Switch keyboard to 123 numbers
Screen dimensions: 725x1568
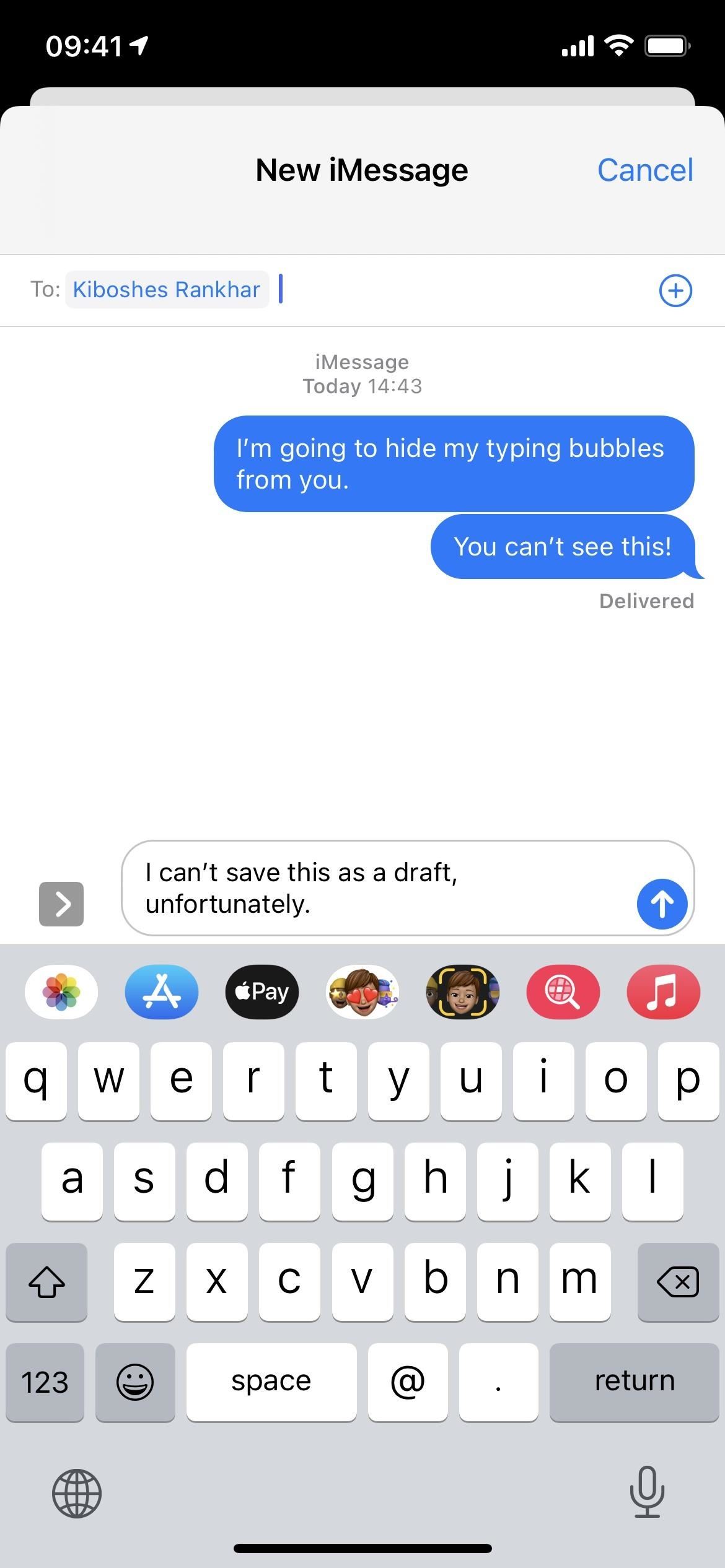click(x=45, y=1382)
